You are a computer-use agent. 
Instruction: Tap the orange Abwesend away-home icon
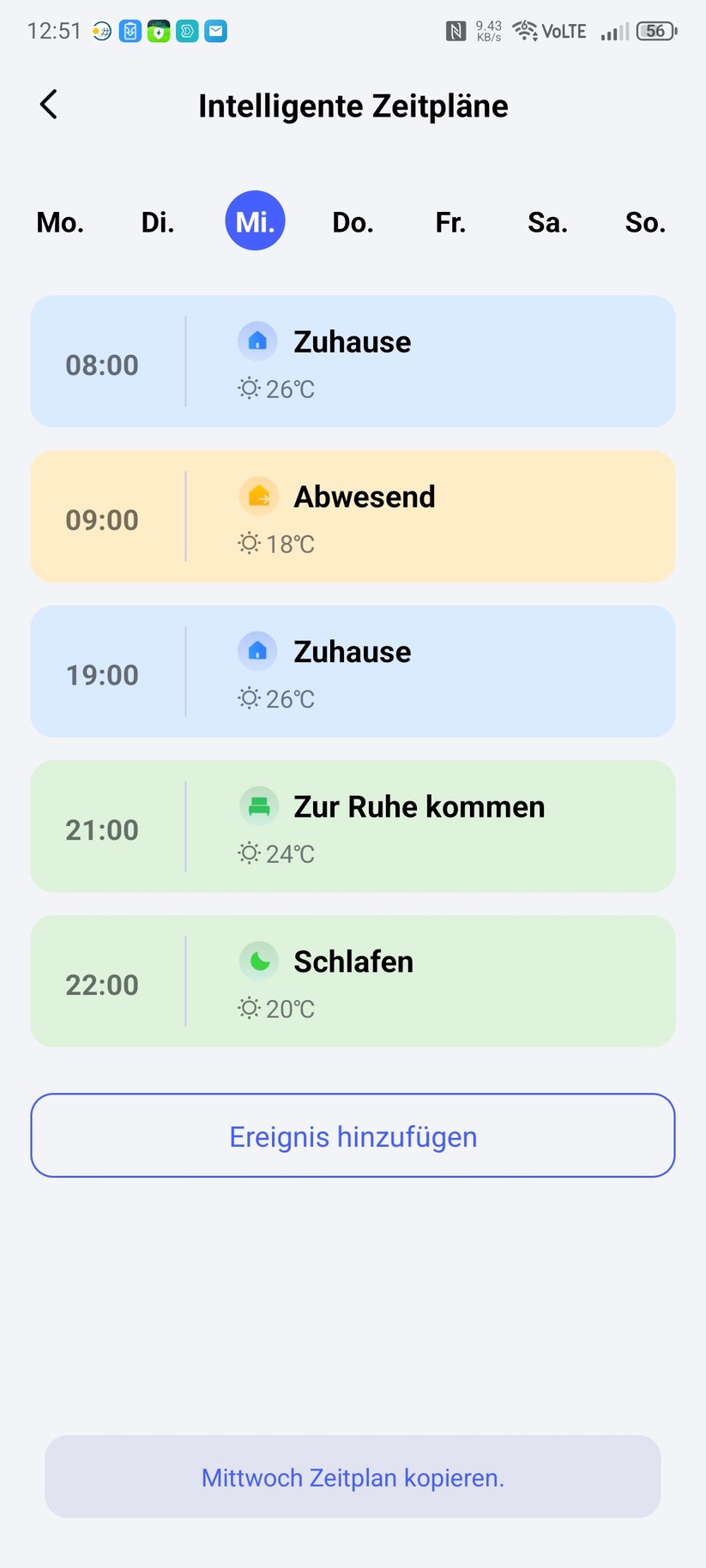[x=257, y=496]
